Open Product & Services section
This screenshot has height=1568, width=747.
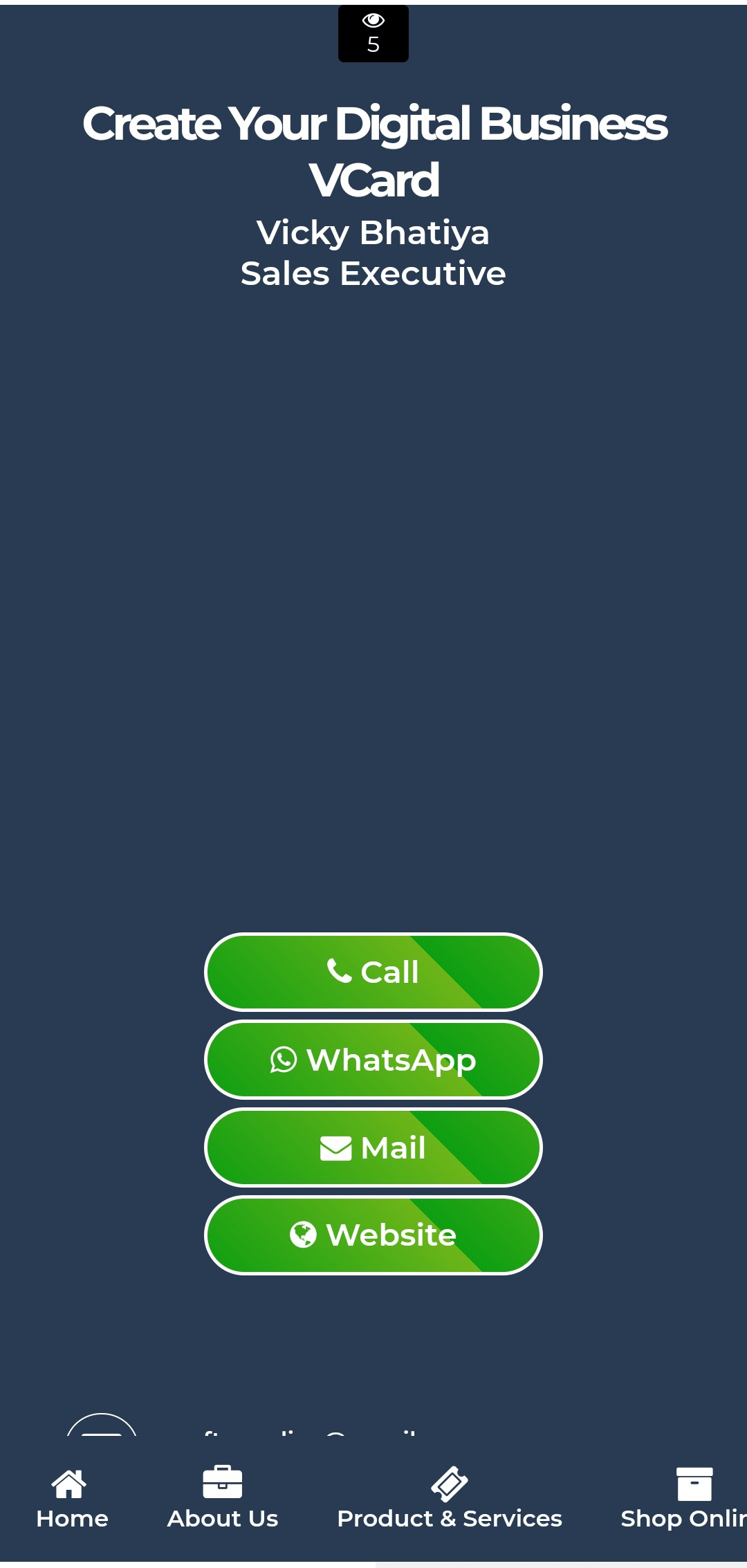[x=450, y=1498]
